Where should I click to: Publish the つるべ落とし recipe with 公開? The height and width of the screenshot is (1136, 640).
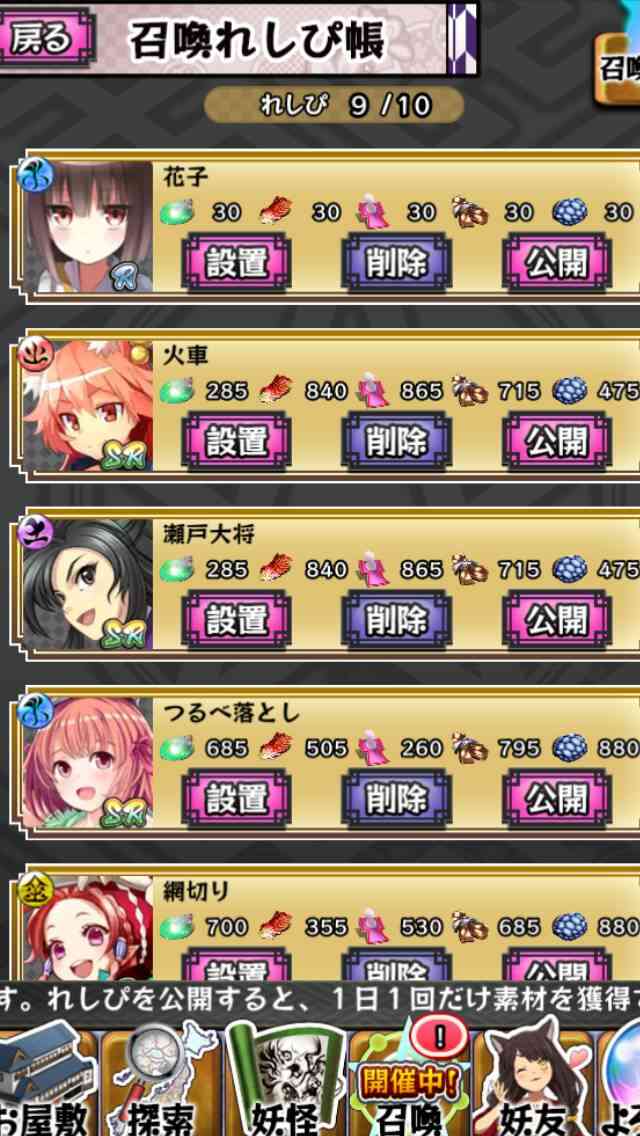(x=557, y=799)
